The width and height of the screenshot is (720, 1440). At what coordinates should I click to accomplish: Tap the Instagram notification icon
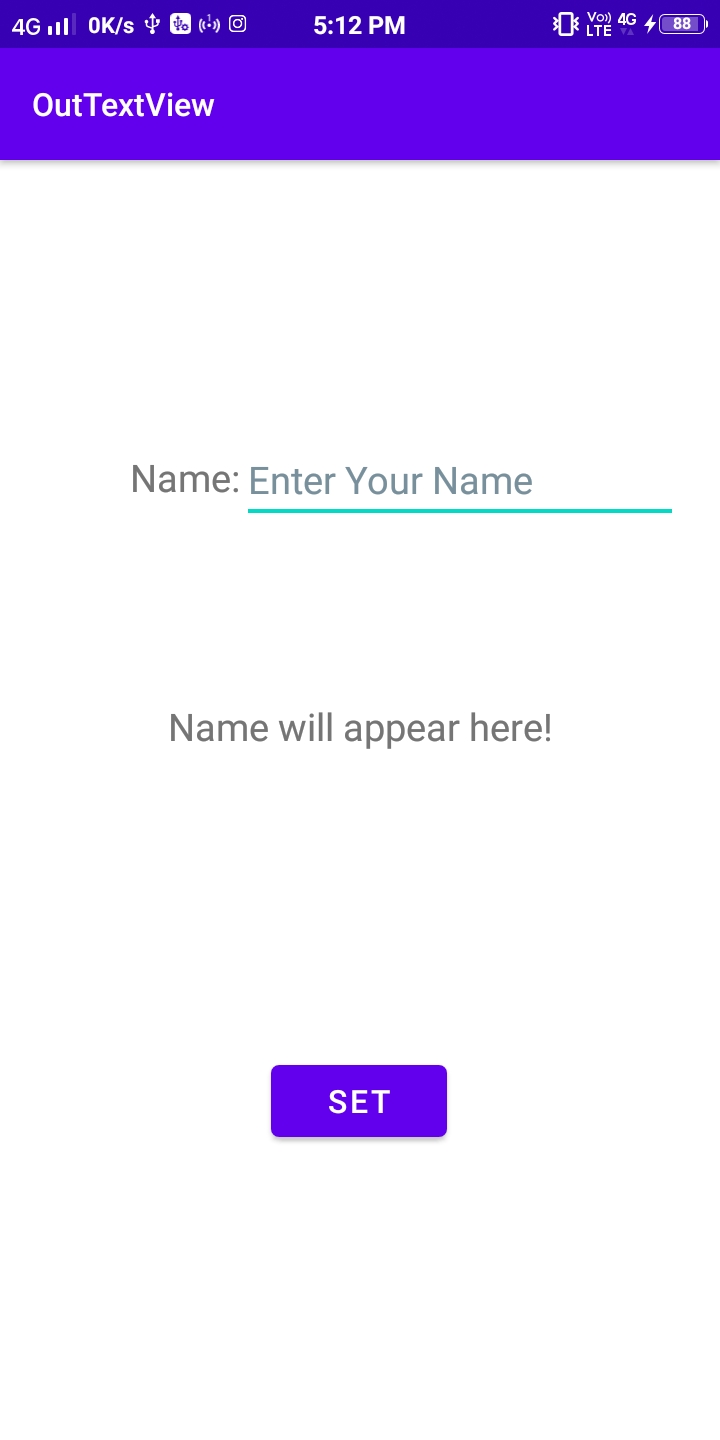237,24
